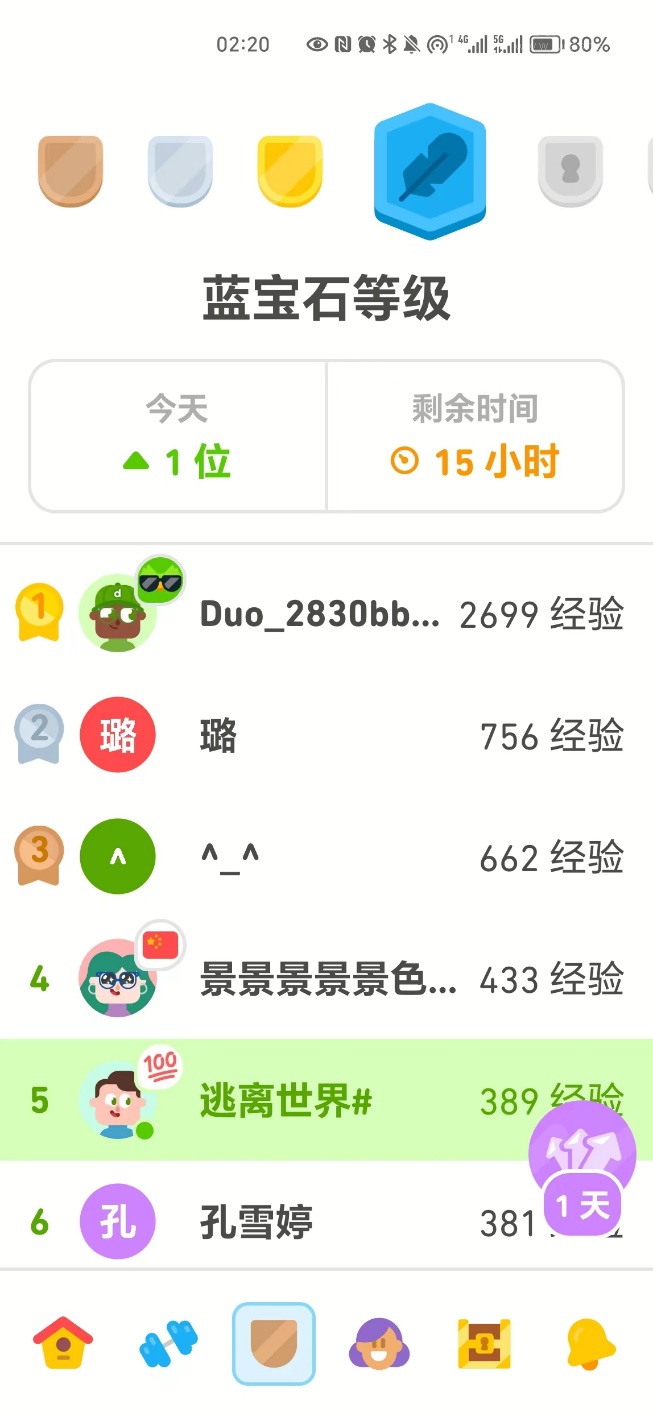Open the notifications bell tab

(x=591, y=1343)
